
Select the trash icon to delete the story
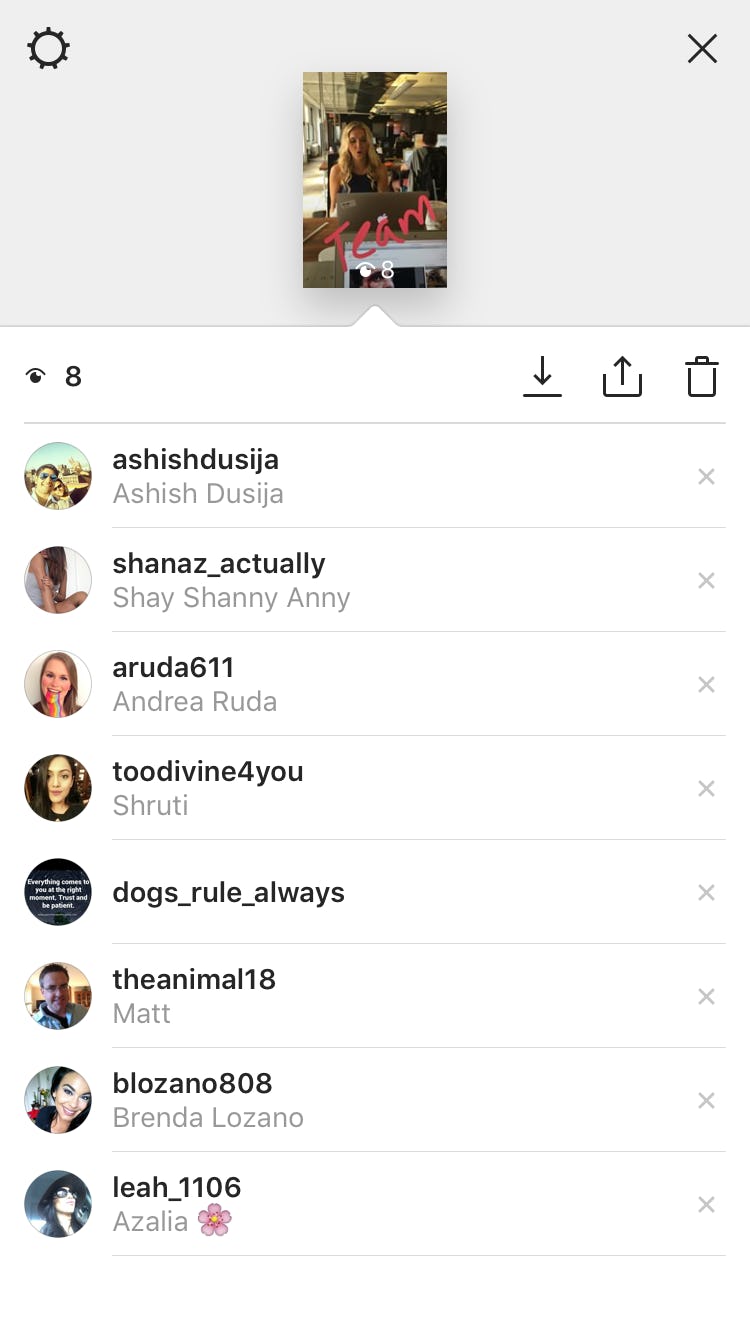701,376
